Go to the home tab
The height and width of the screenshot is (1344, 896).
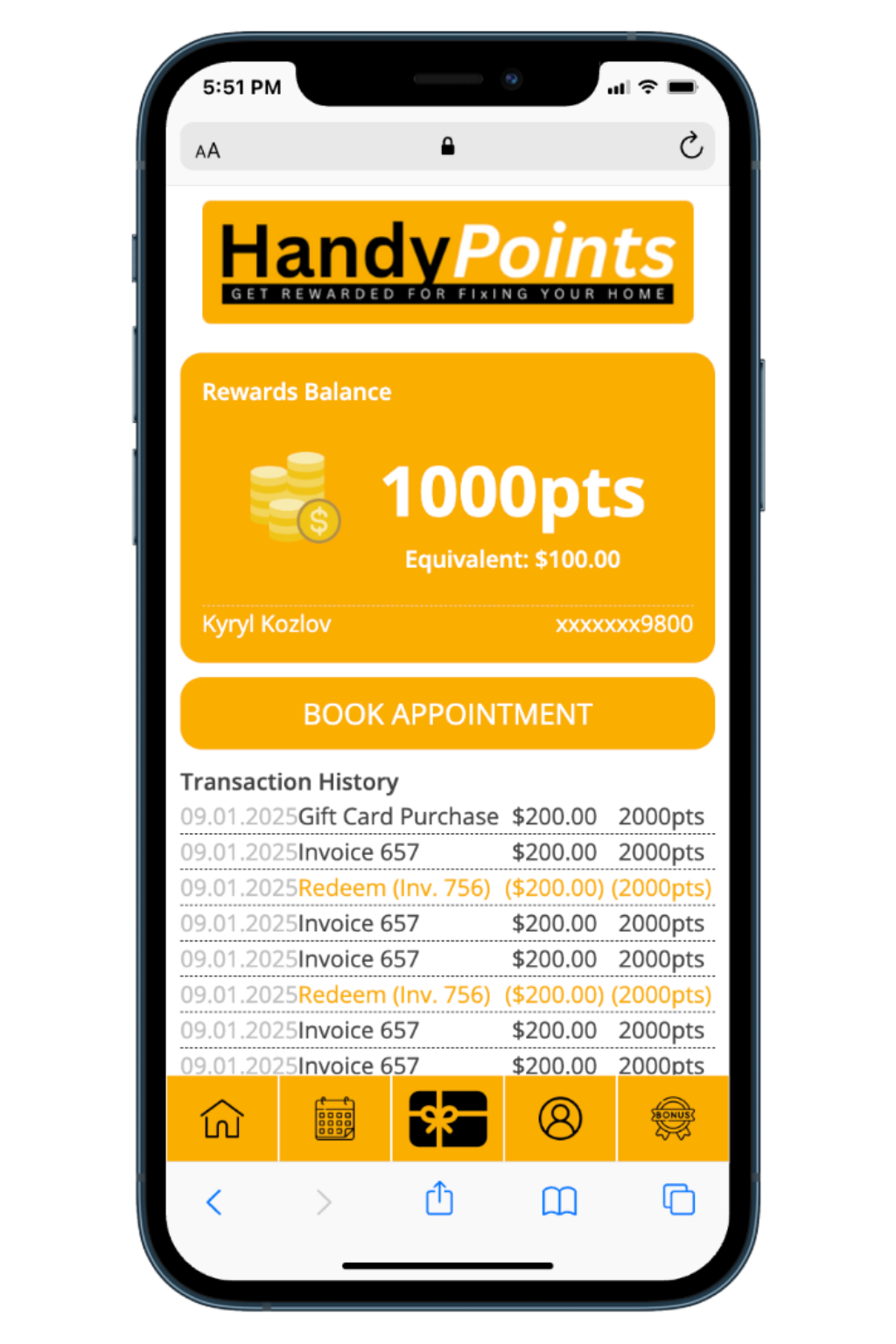pyautogui.click(x=222, y=1118)
